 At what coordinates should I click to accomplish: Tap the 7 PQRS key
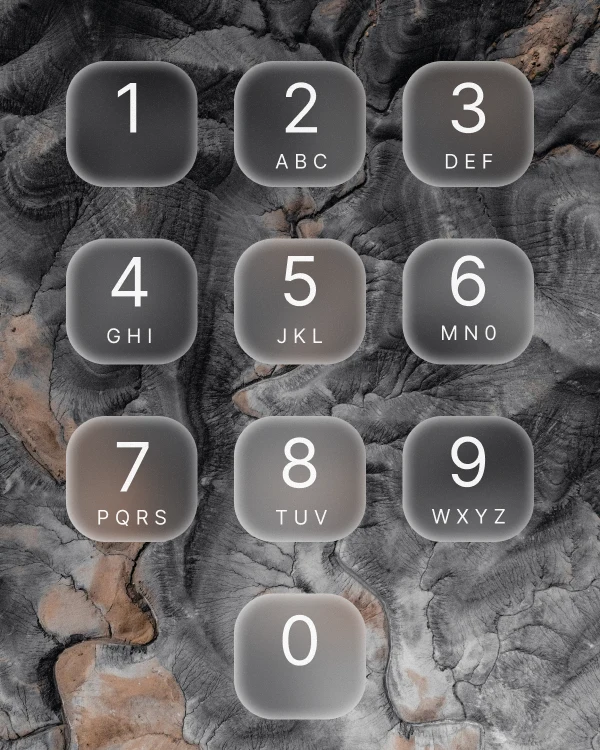pos(131,479)
